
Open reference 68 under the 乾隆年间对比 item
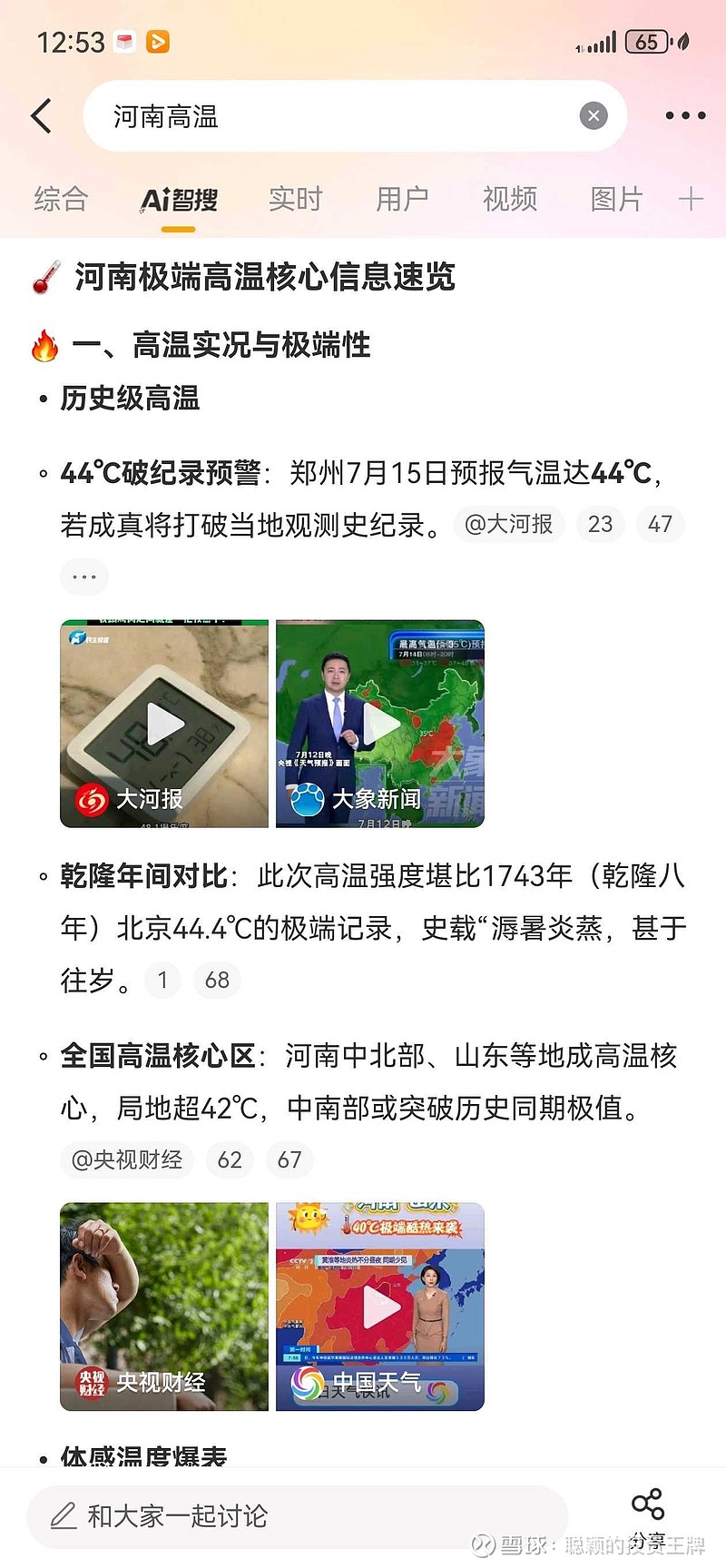218,981
